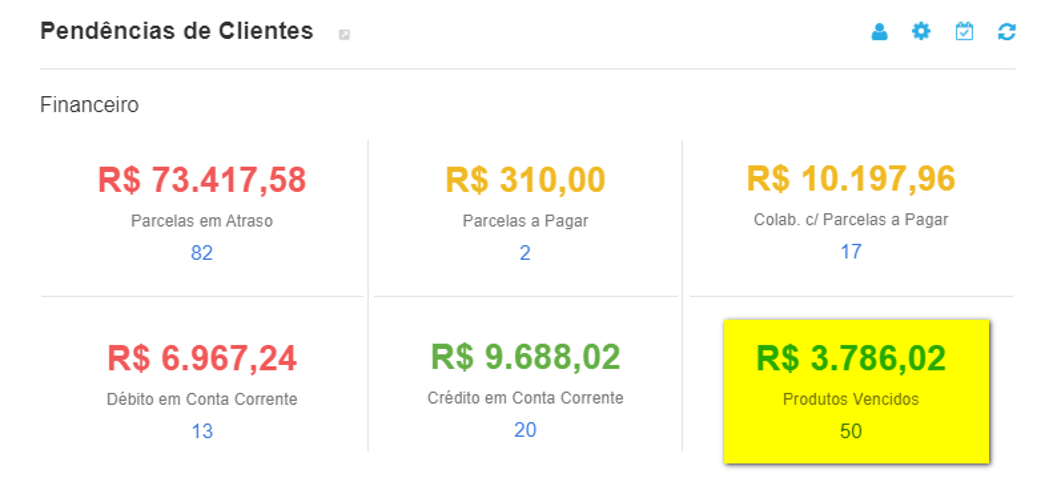Image resolution: width=1058 pixels, height=496 pixels.
Task: Open Colab. c/ Parcelas a Pagar card
Action: [851, 215]
